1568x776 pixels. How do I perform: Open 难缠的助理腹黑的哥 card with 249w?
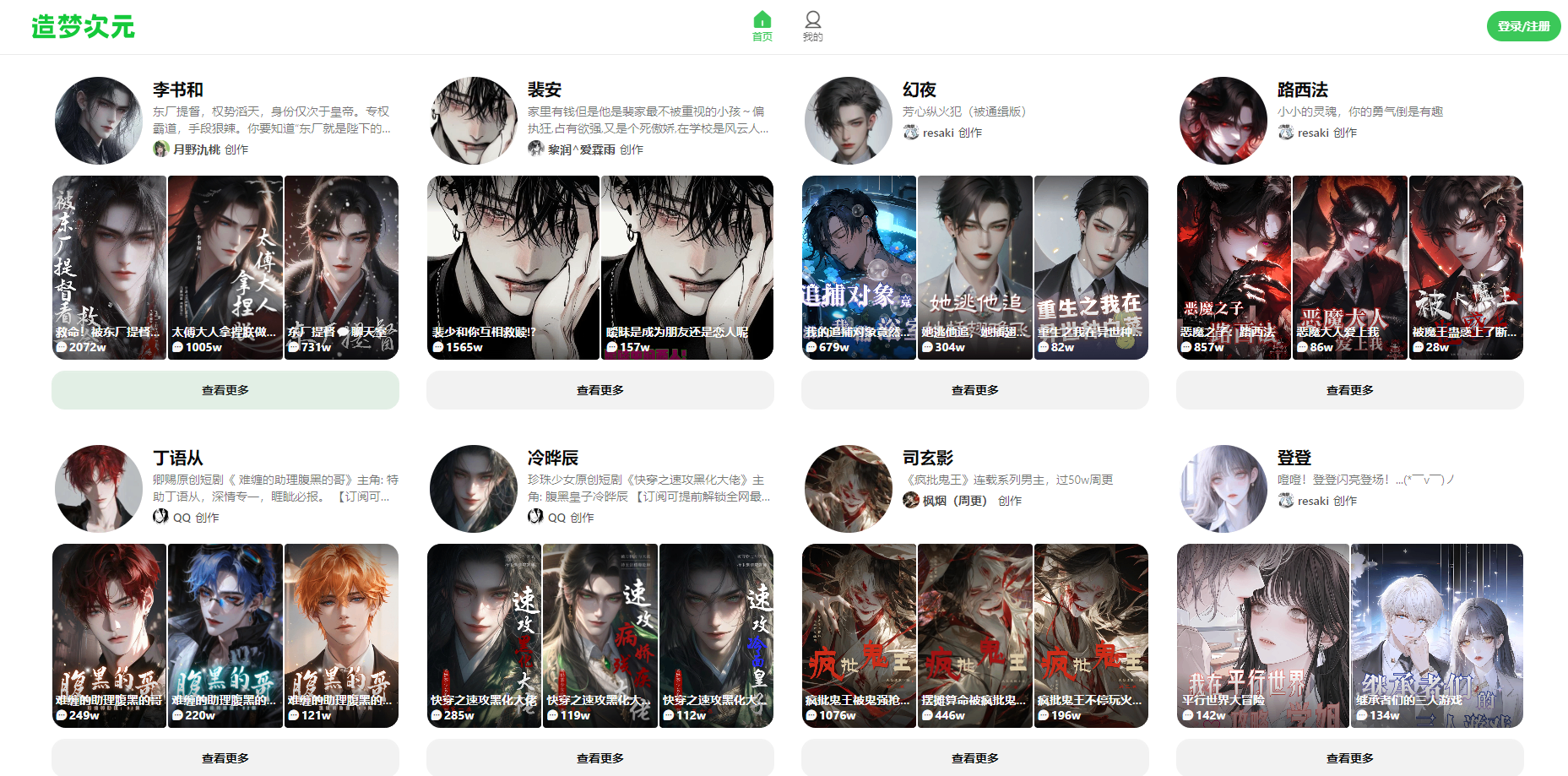tap(109, 636)
